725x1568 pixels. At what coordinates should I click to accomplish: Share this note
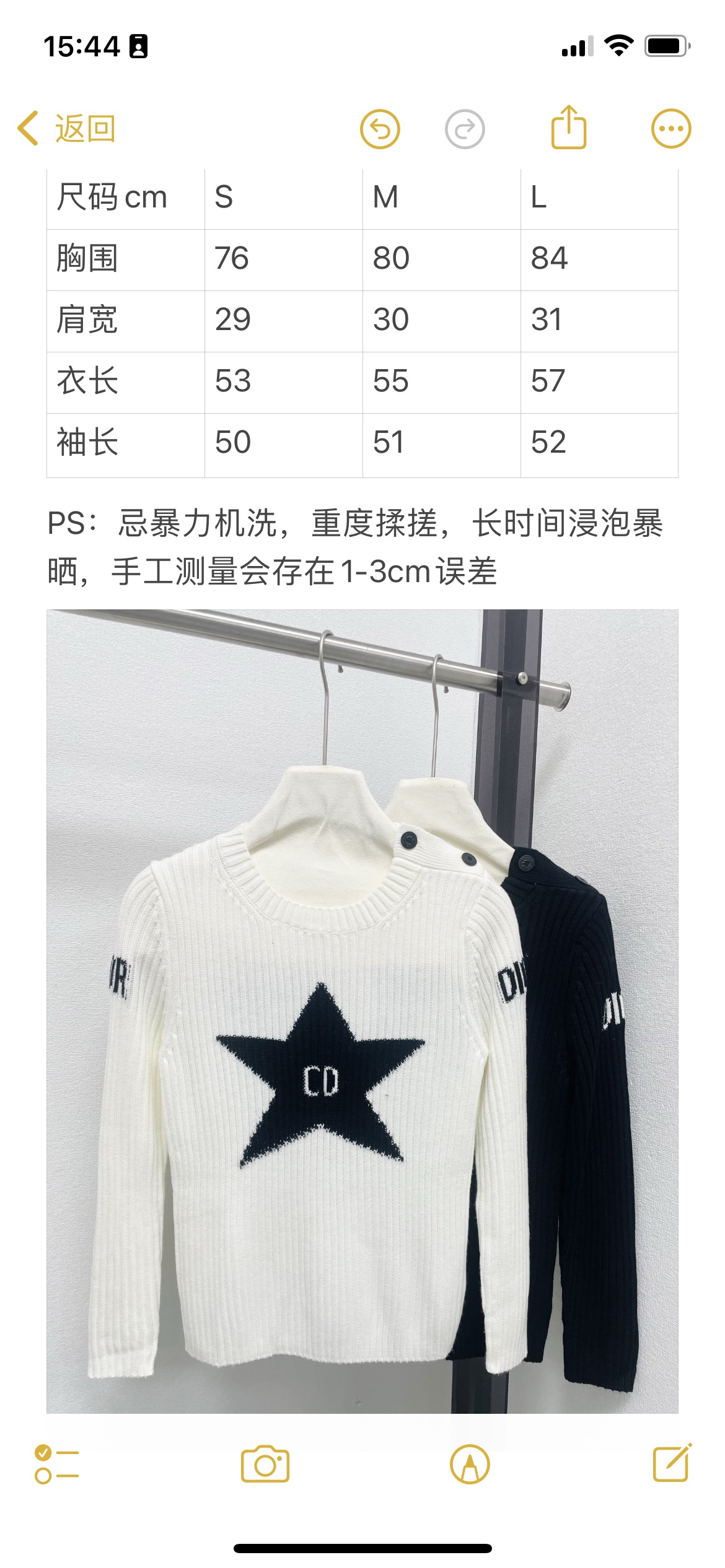coord(568,128)
